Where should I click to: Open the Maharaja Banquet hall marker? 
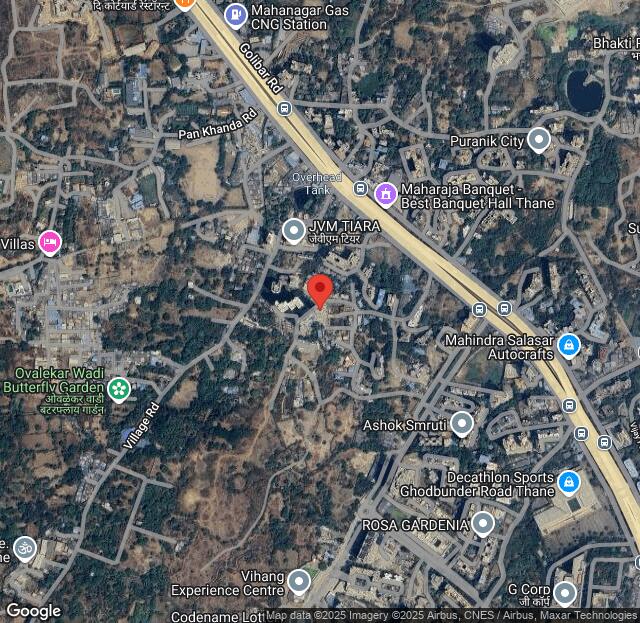386,191
